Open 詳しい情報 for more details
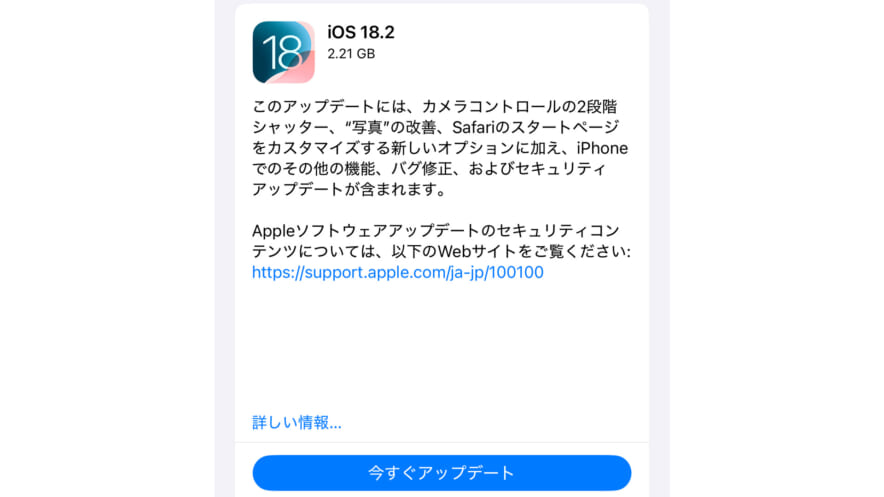The width and height of the screenshot is (884, 497). 296,422
